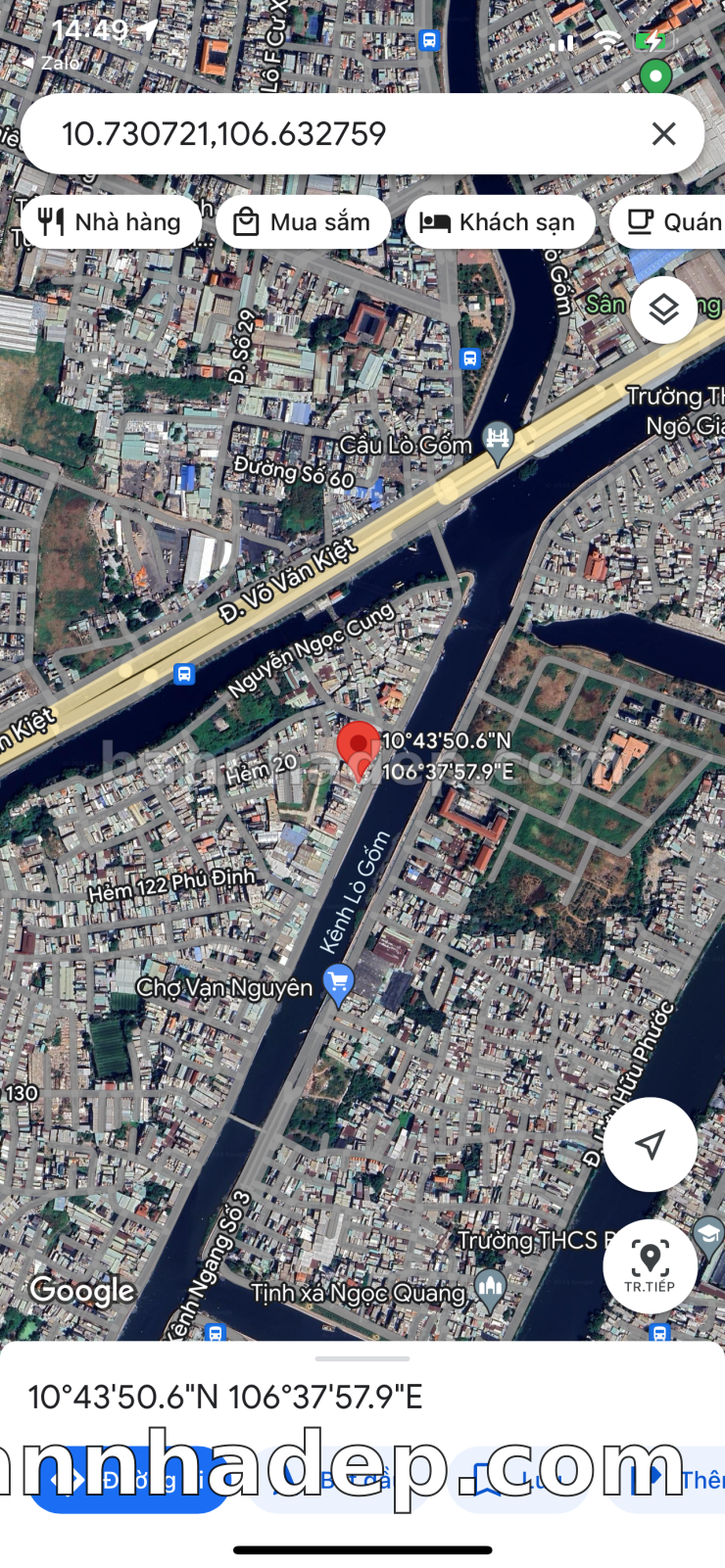This screenshot has width=725, height=1568.
Task: Expand the bottom sheet handle
Action: pos(362,1358)
